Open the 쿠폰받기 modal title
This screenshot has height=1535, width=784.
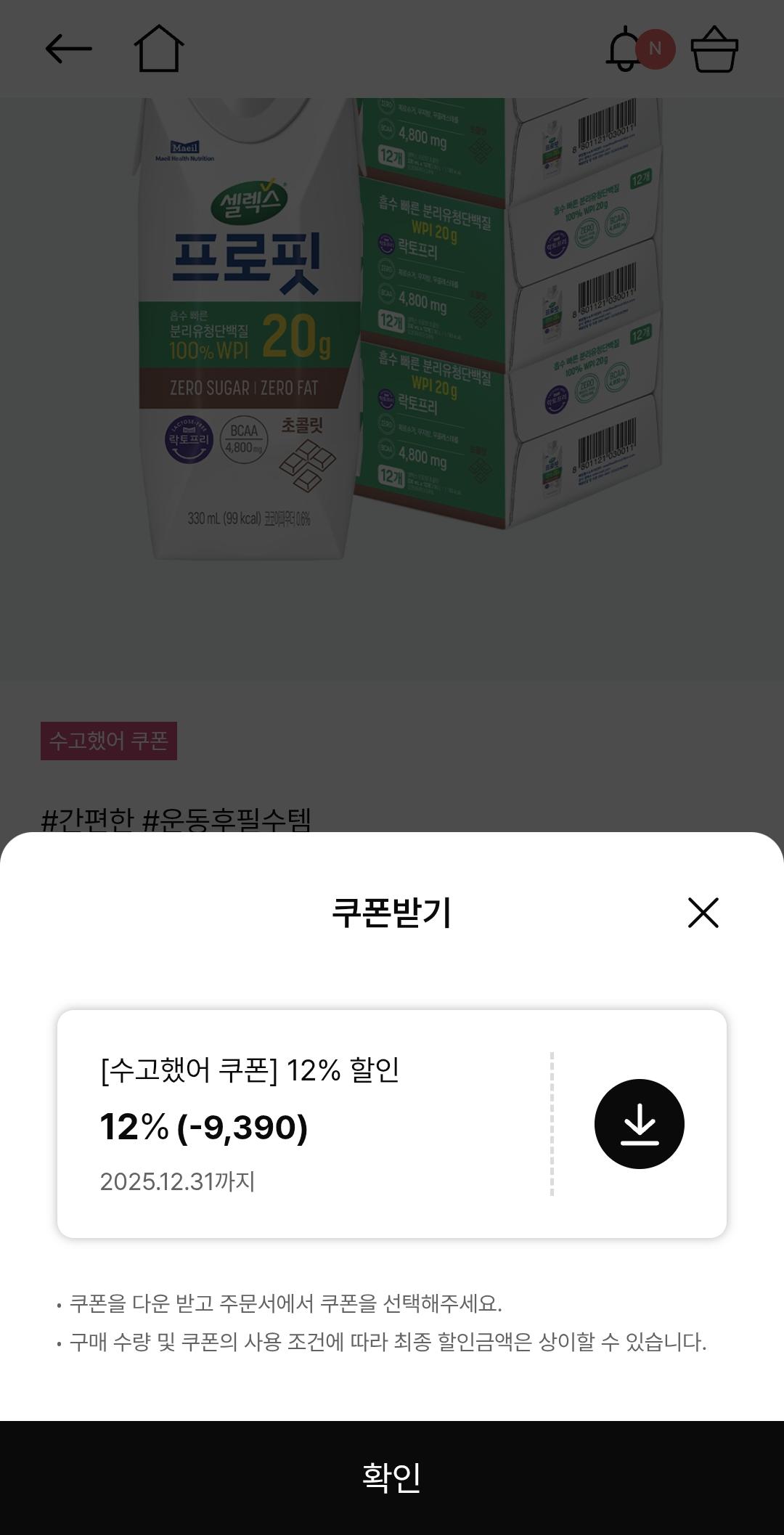[x=392, y=913]
